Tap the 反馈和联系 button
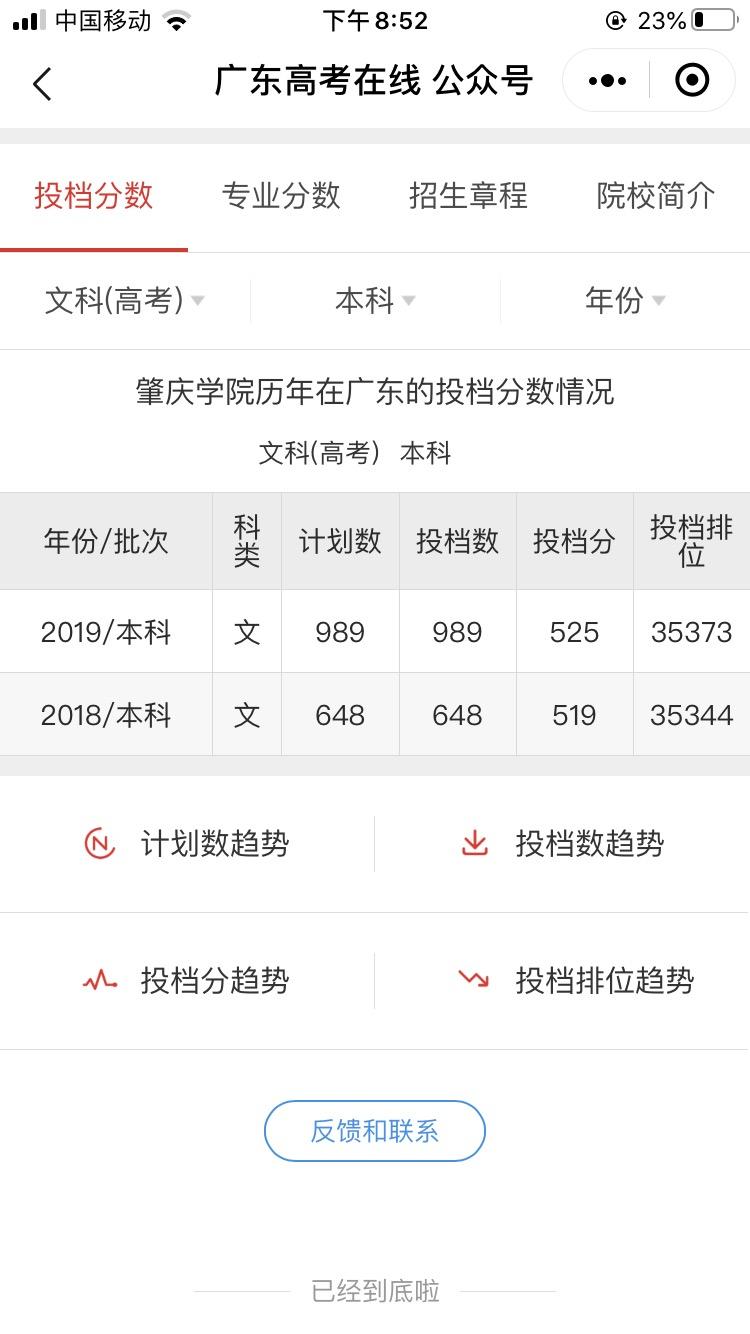750x1334 pixels. (x=375, y=1131)
